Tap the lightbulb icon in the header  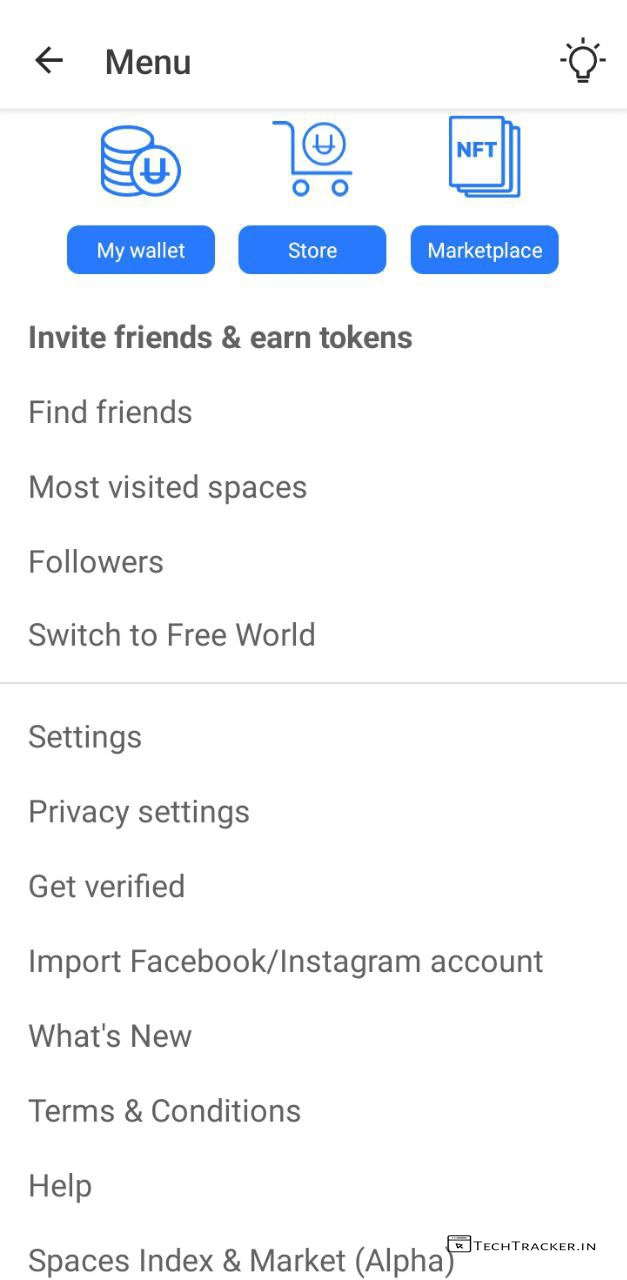click(582, 61)
